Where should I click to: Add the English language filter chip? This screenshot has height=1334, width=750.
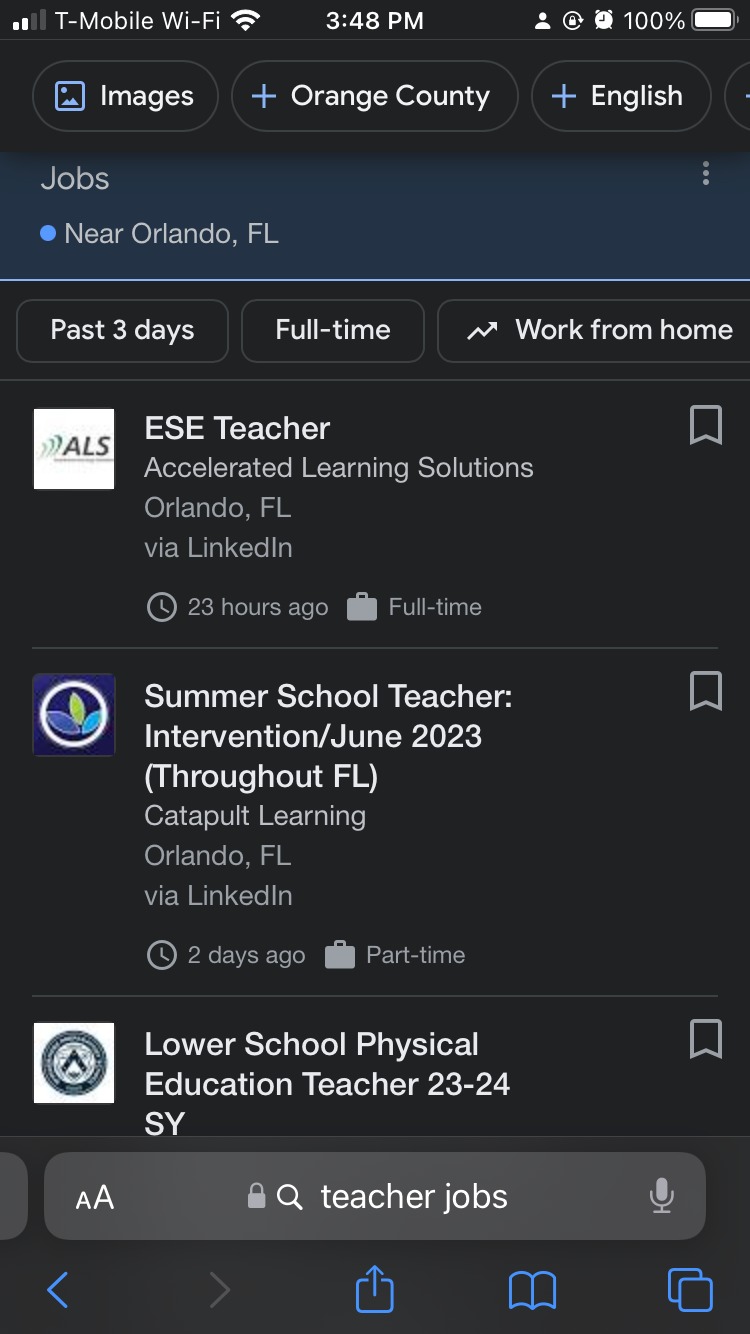coord(621,96)
